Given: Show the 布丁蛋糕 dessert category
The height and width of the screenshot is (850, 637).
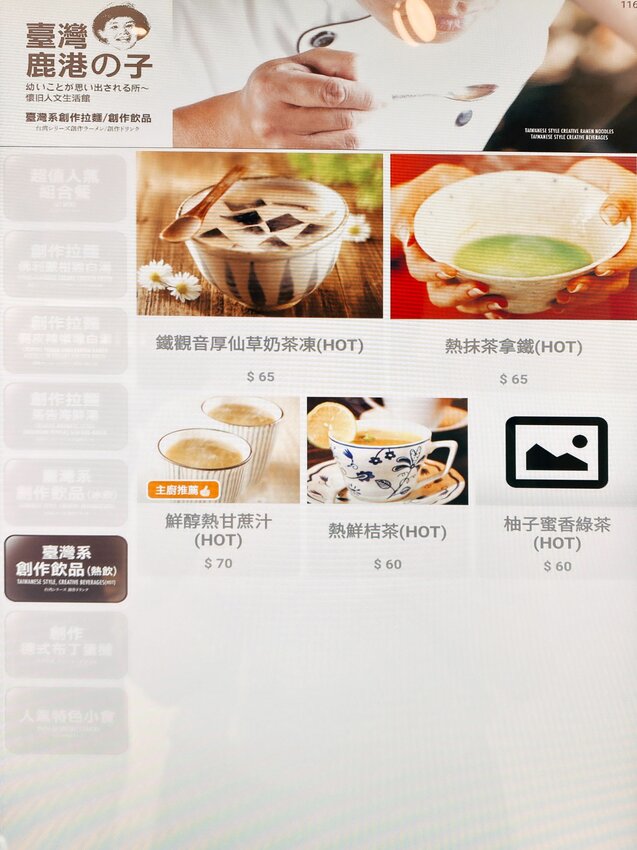Looking at the screenshot, I should tap(66, 644).
